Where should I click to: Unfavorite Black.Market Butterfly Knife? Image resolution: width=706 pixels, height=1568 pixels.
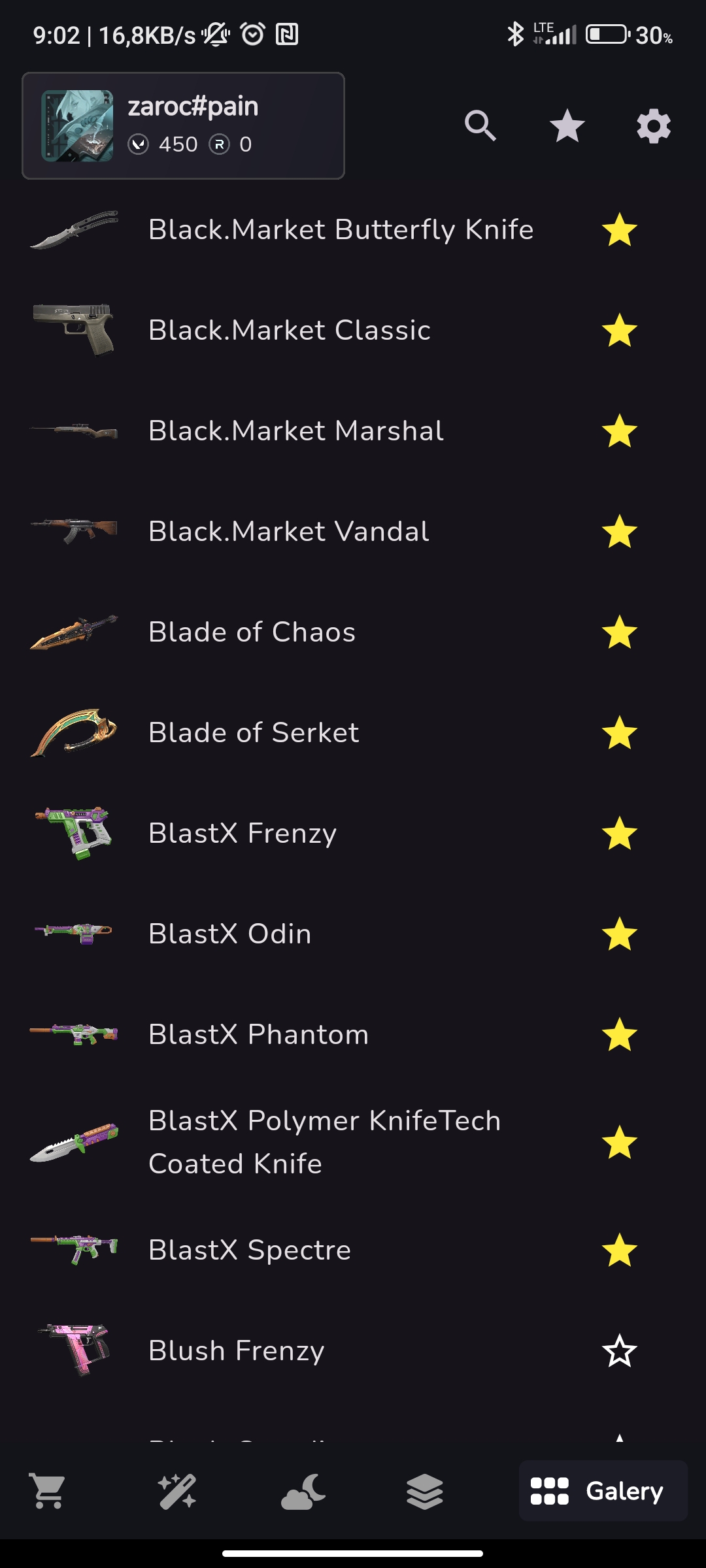(x=619, y=230)
